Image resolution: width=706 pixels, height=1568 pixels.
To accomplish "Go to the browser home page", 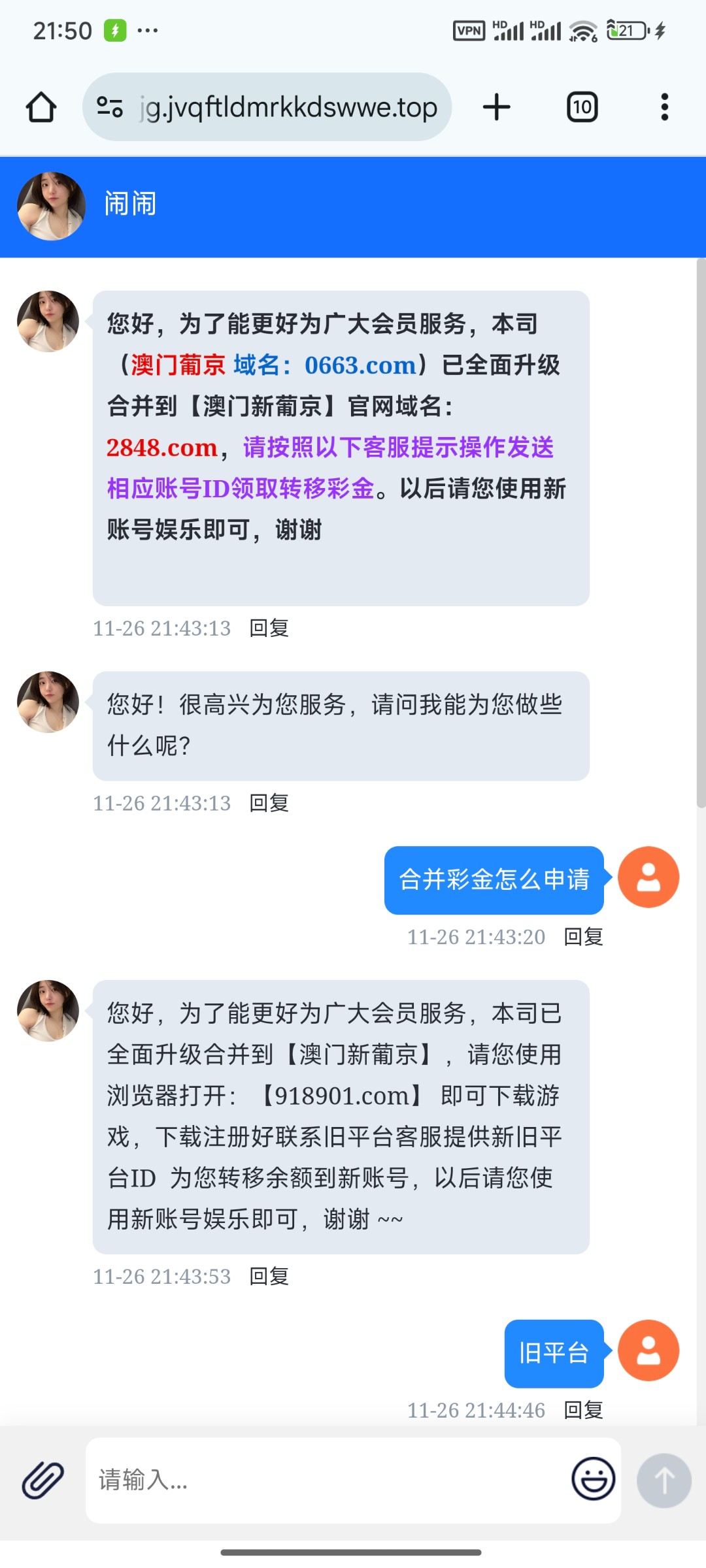I will [x=41, y=107].
